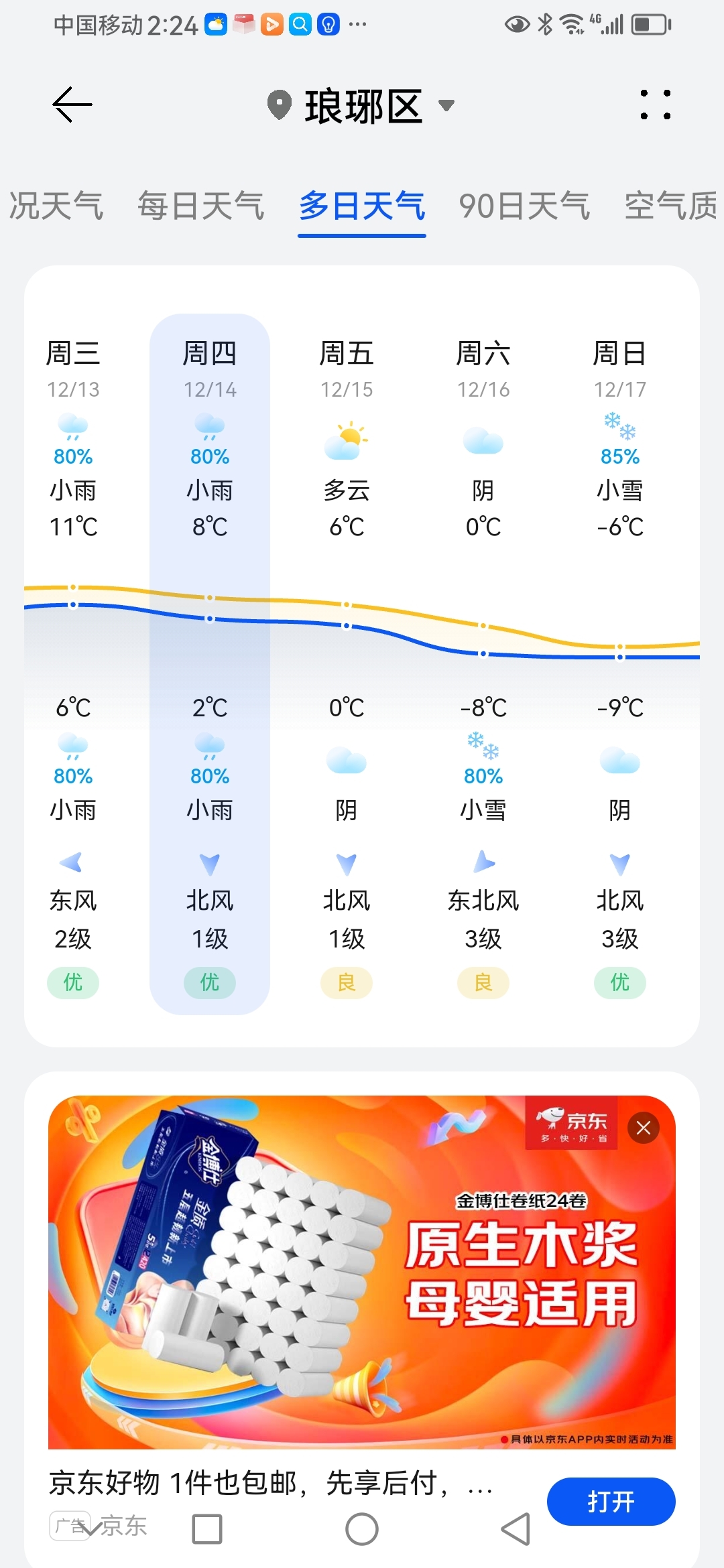This screenshot has width=724, height=1568.
Task: Open the four-dot more options menu
Action: point(655,105)
